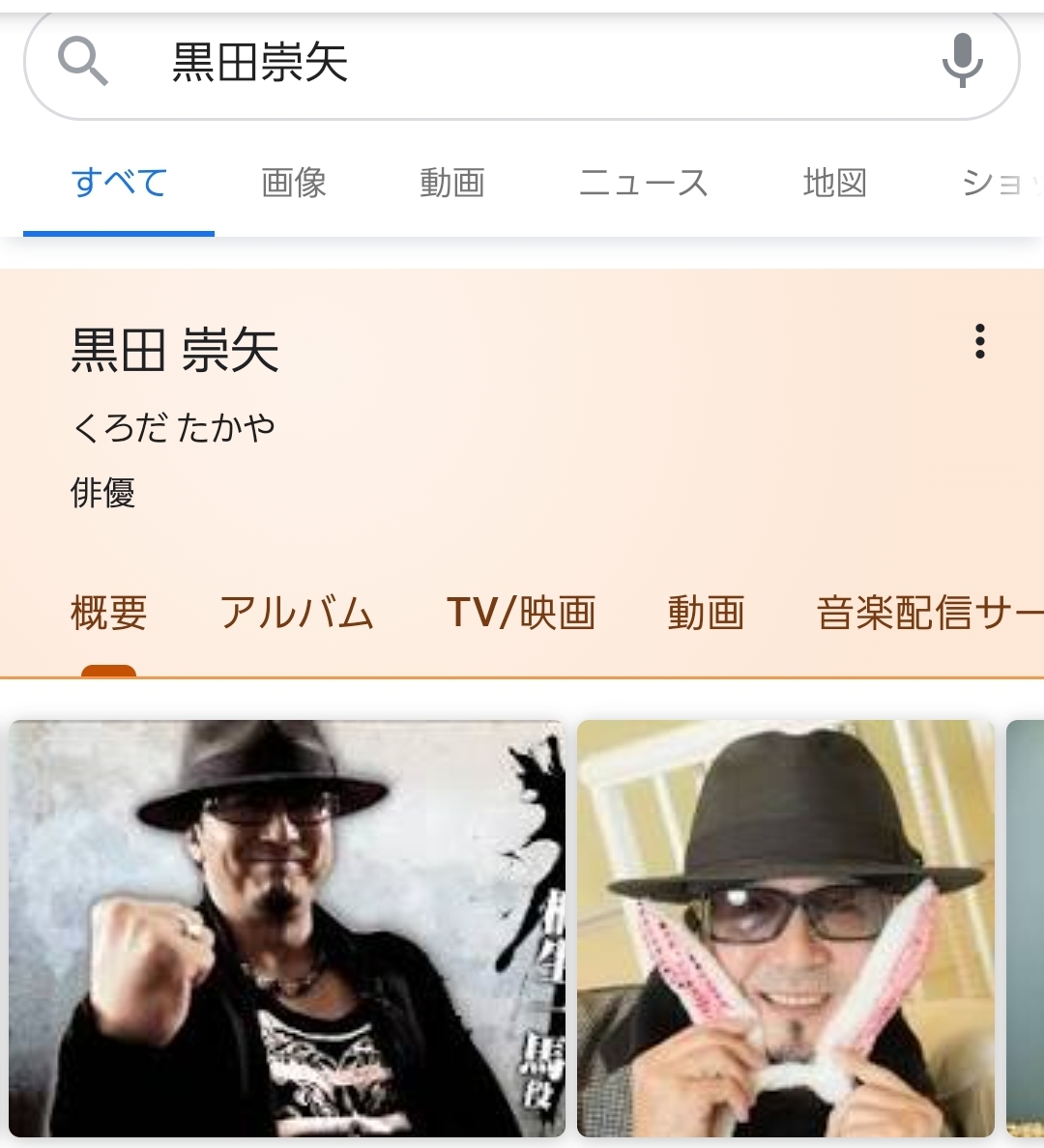Switch to the 画像 results tab
The height and width of the screenshot is (1148, 1044).
click(x=294, y=183)
